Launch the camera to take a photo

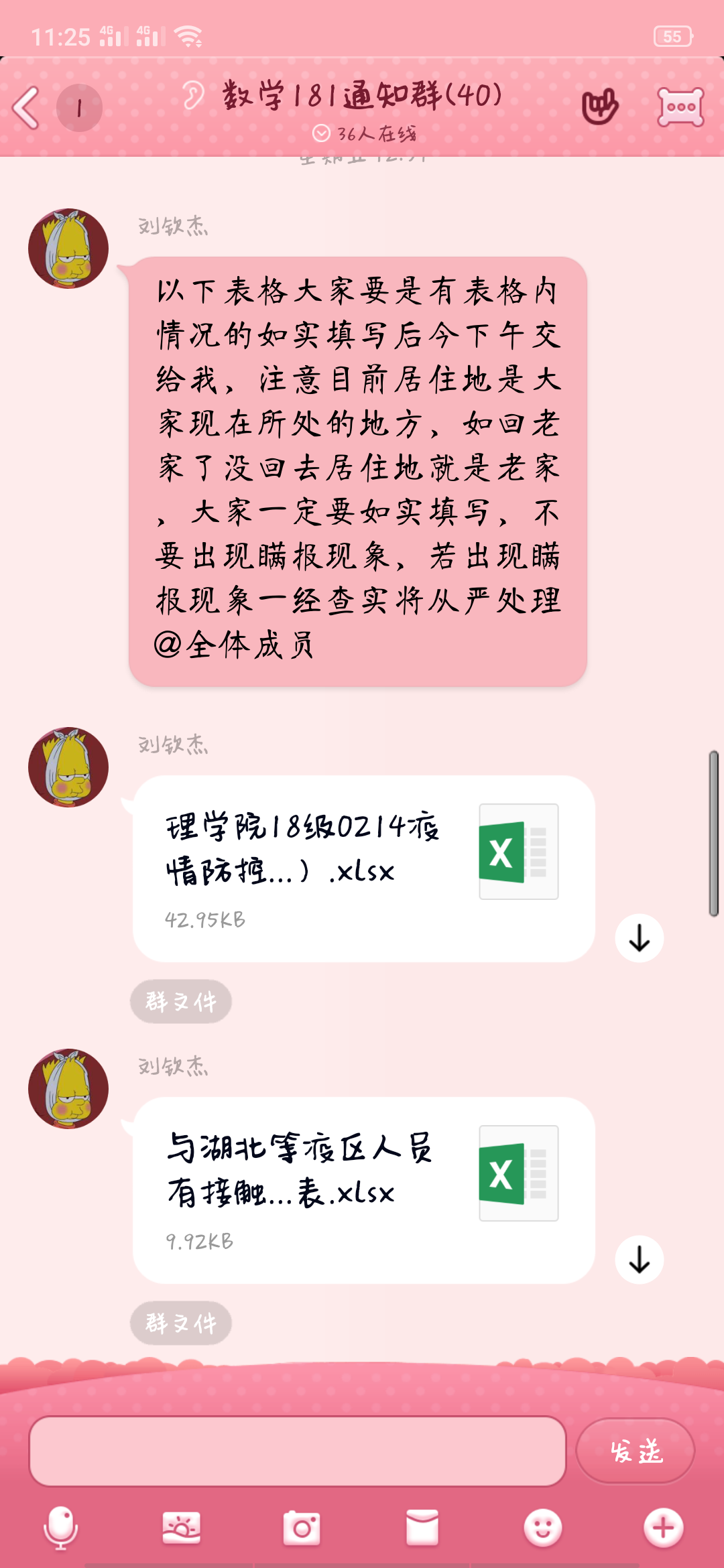(302, 1528)
